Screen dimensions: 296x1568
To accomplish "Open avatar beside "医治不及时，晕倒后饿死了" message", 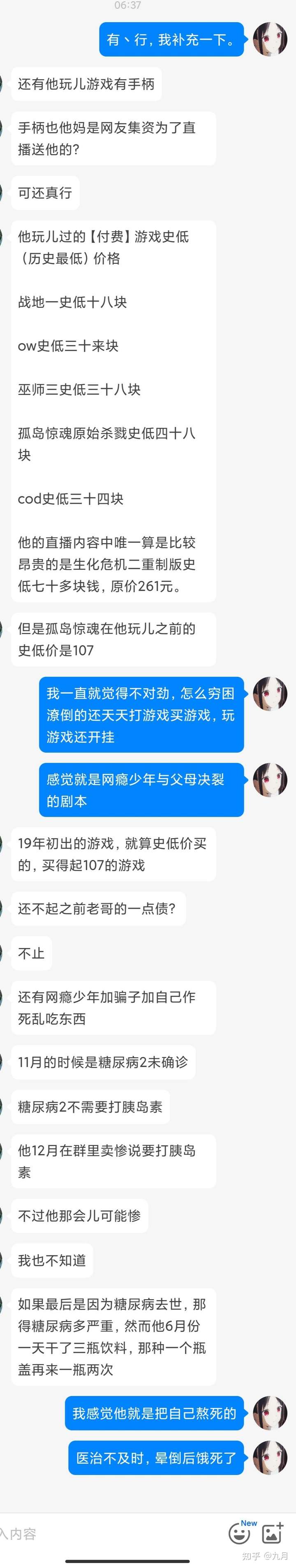I will point(270,1458).
